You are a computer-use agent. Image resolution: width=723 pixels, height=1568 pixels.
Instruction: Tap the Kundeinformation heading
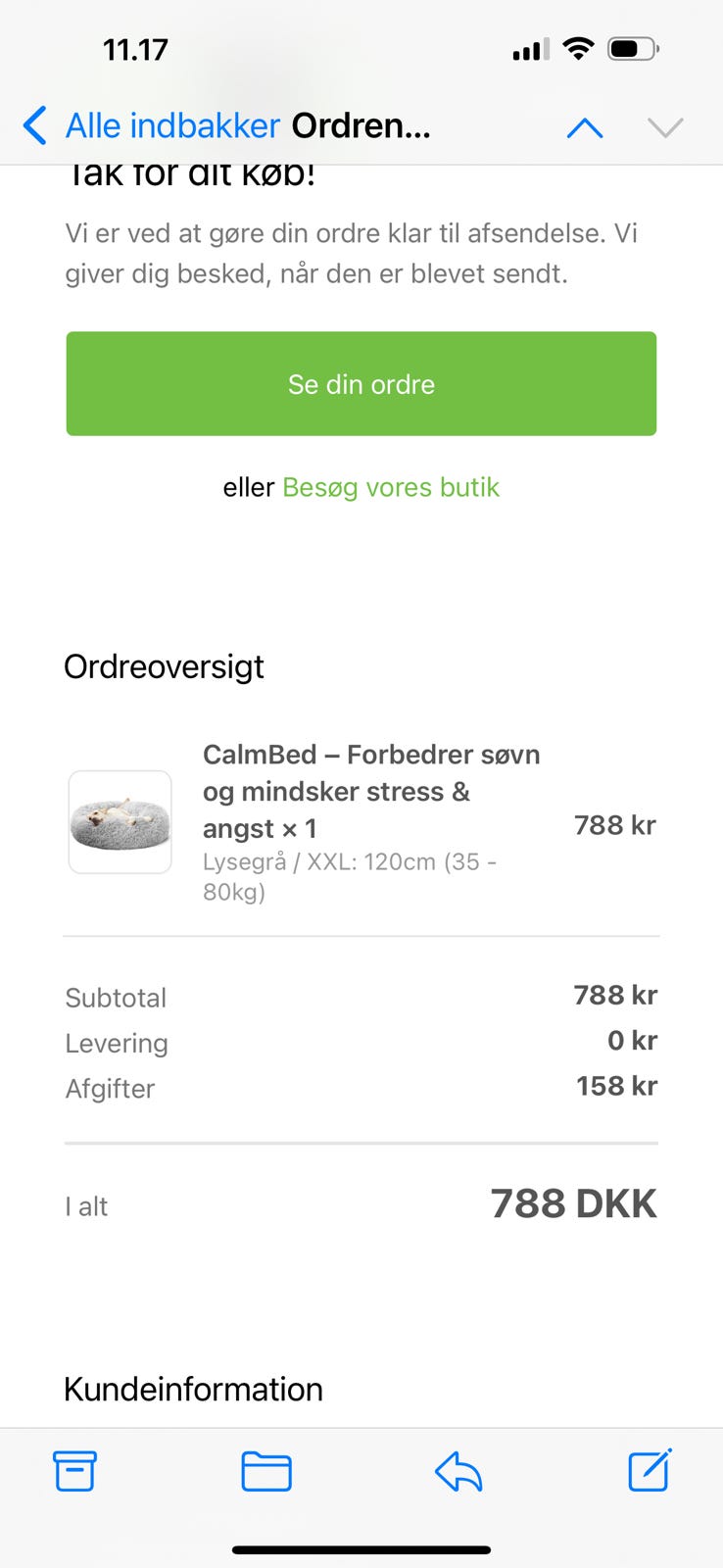(193, 1389)
